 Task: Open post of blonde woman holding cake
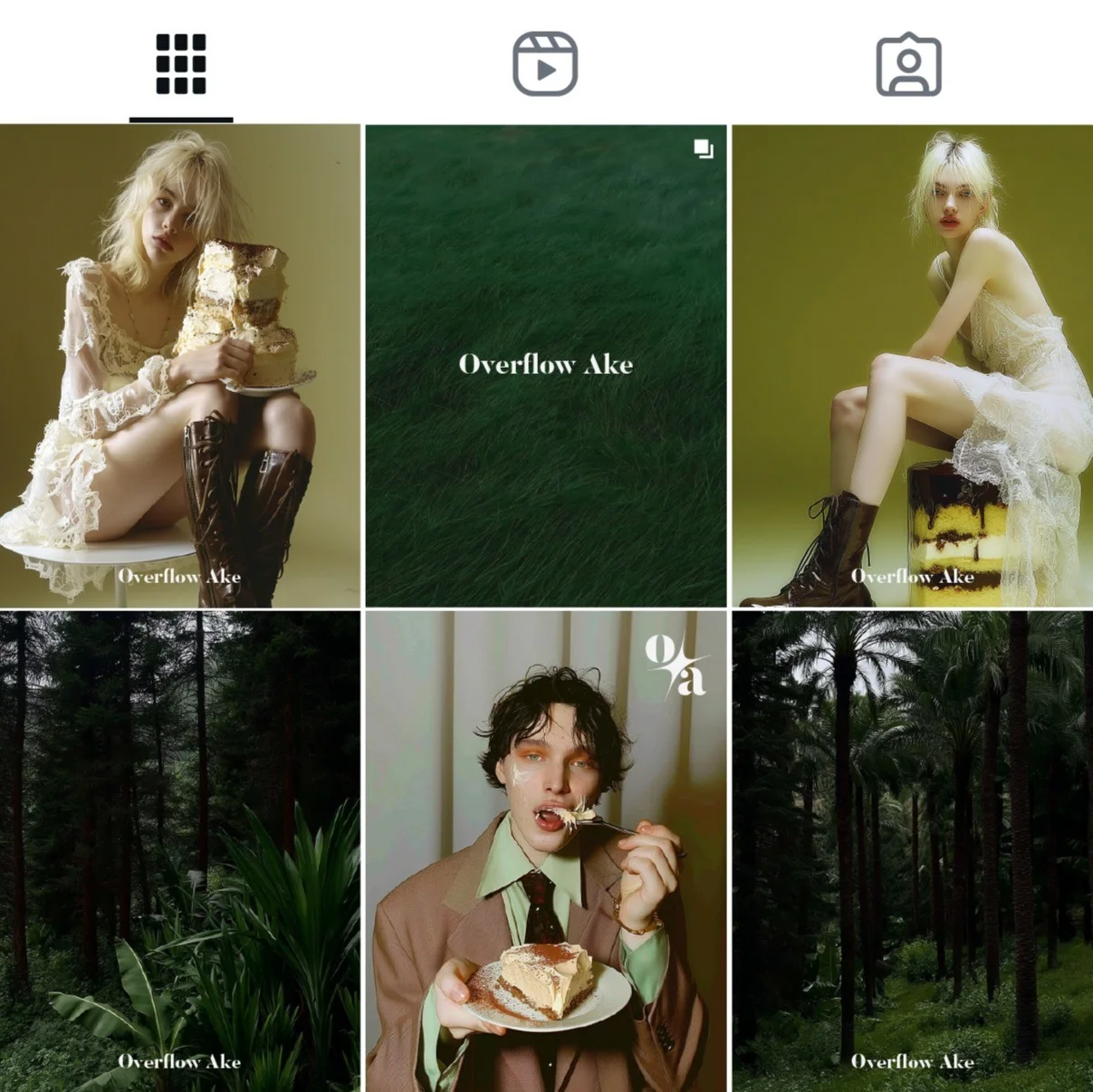(x=180, y=366)
